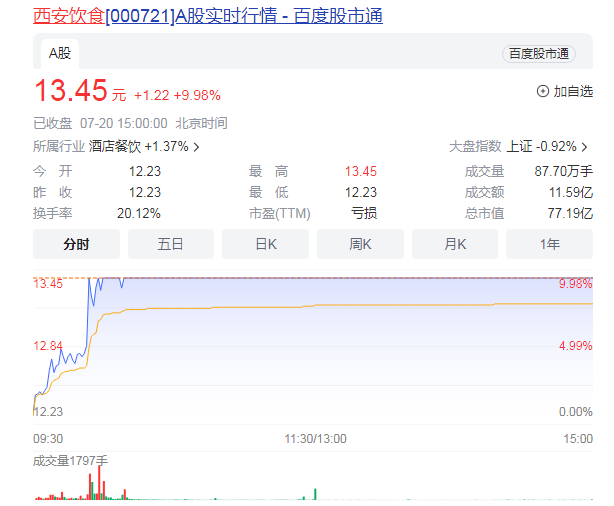The height and width of the screenshot is (506, 614).
Task: Open the 百度股市通 button
Action: pyautogui.click(x=538, y=54)
